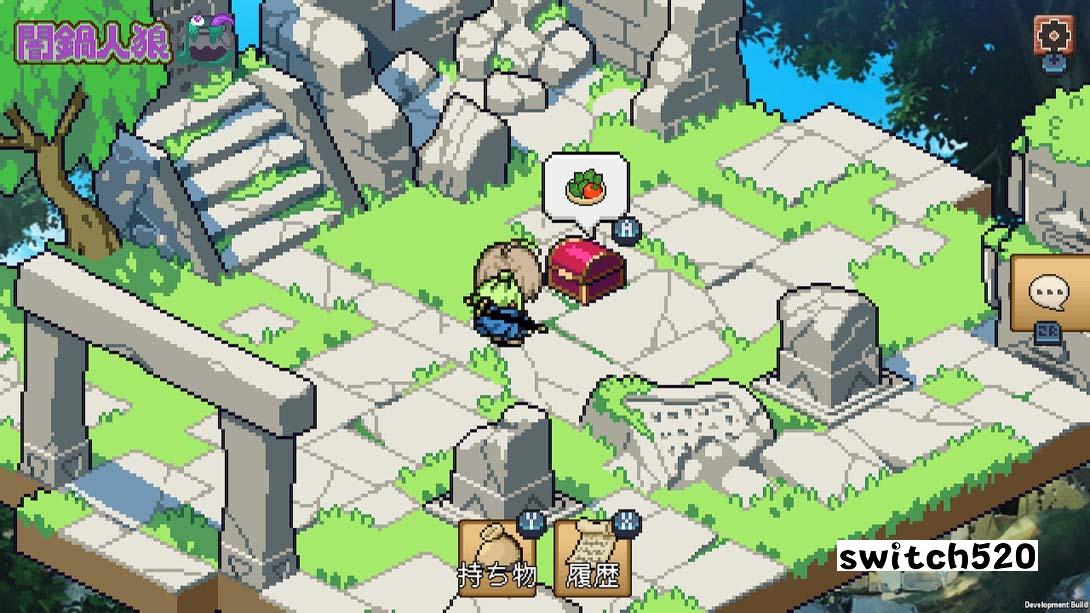Open the settings gear icon
1090x613 pixels.
pos(1053,35)
